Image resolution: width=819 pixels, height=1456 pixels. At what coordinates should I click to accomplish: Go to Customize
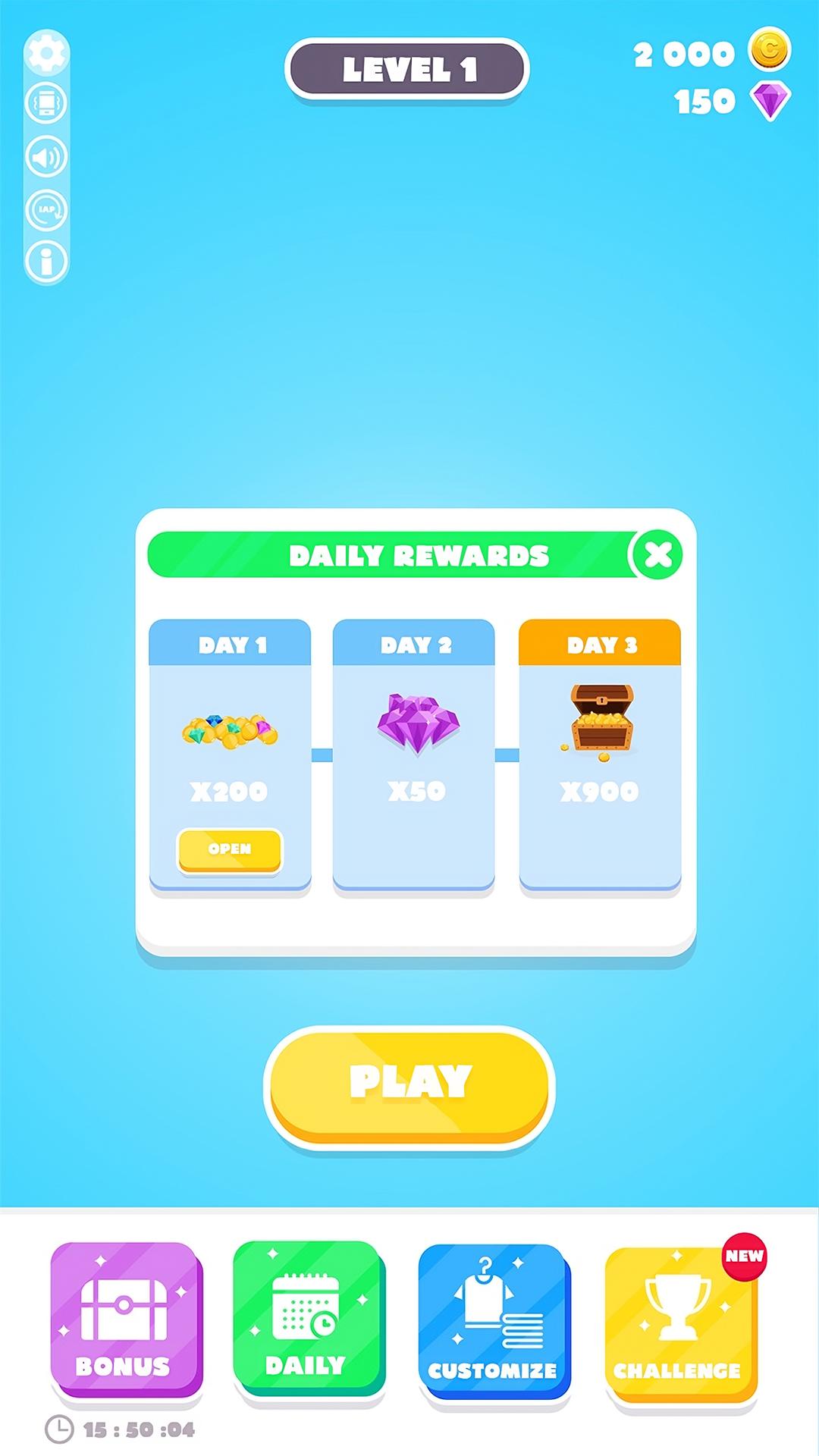pos(494,1321)
